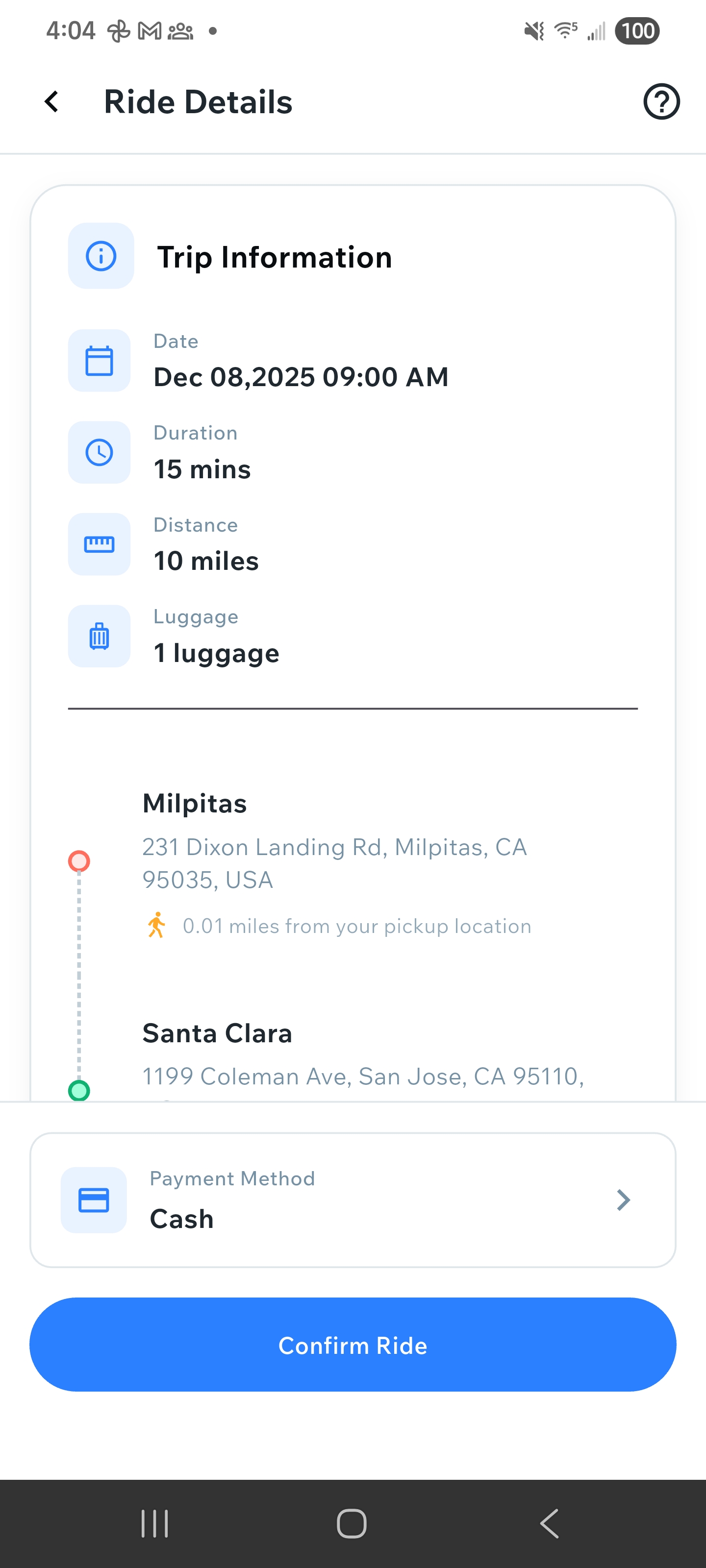Tap the walking person icon near pickup distance
Image resolution: width=706 pixels, height=1568 pixels.
point(156,925)
